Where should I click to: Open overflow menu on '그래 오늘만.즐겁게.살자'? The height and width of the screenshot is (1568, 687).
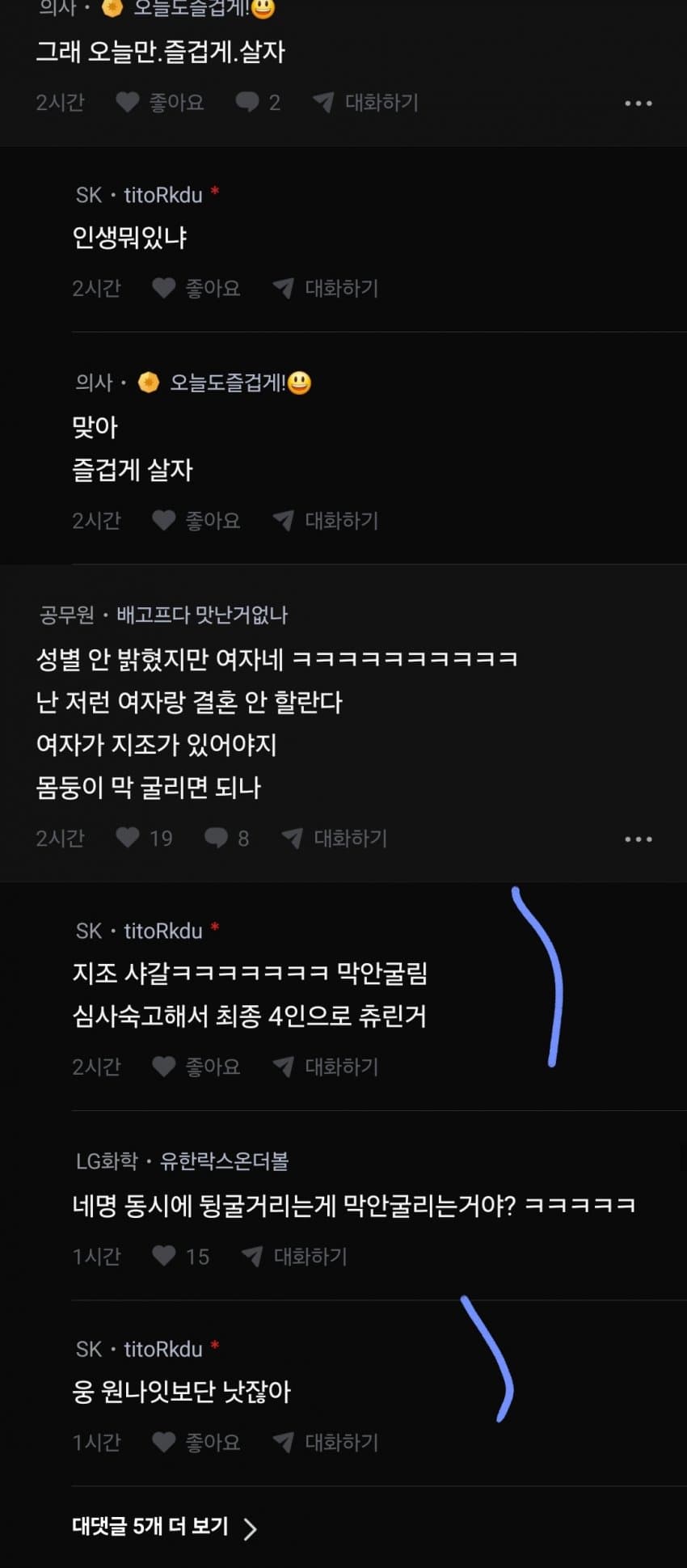coord(638,104)
